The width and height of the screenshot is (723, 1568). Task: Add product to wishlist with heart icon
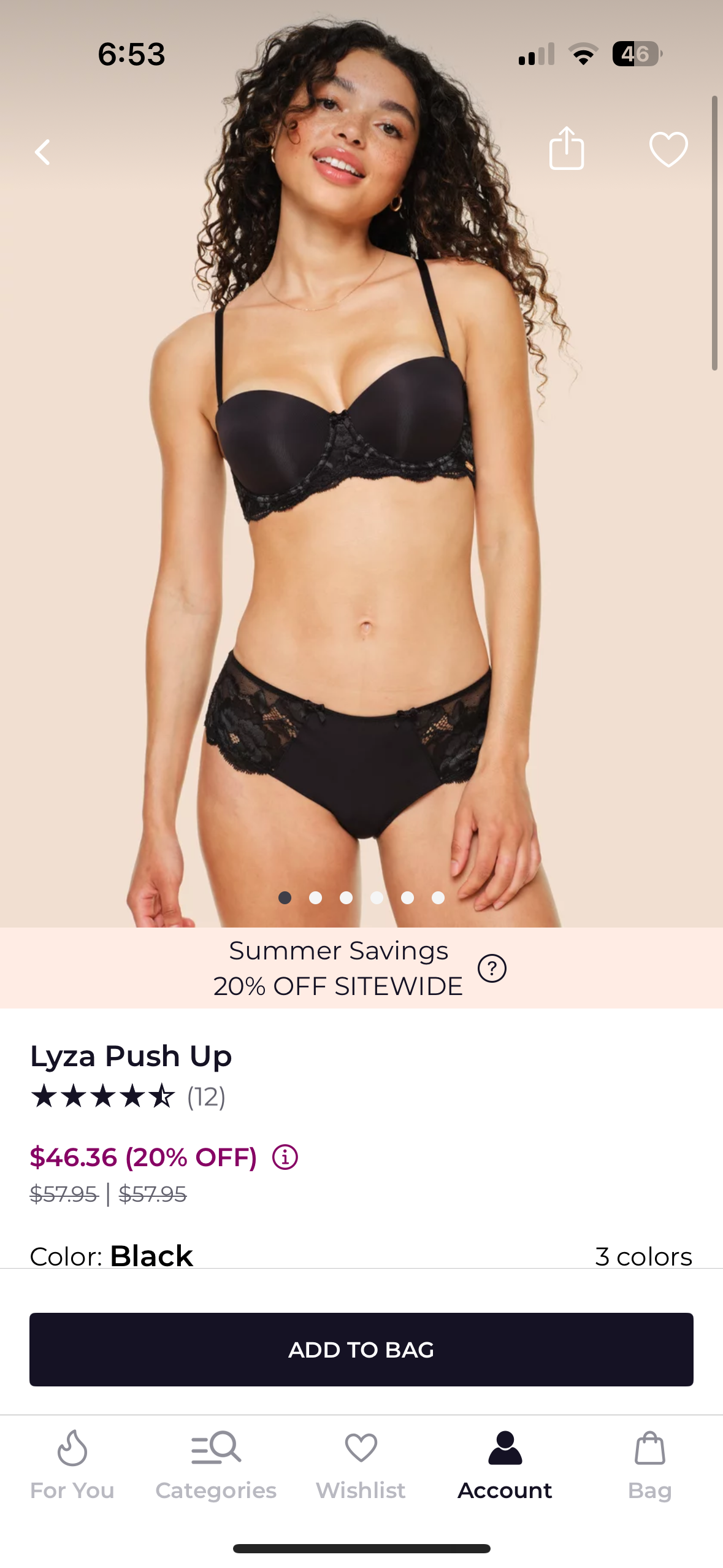click(668, 149)
